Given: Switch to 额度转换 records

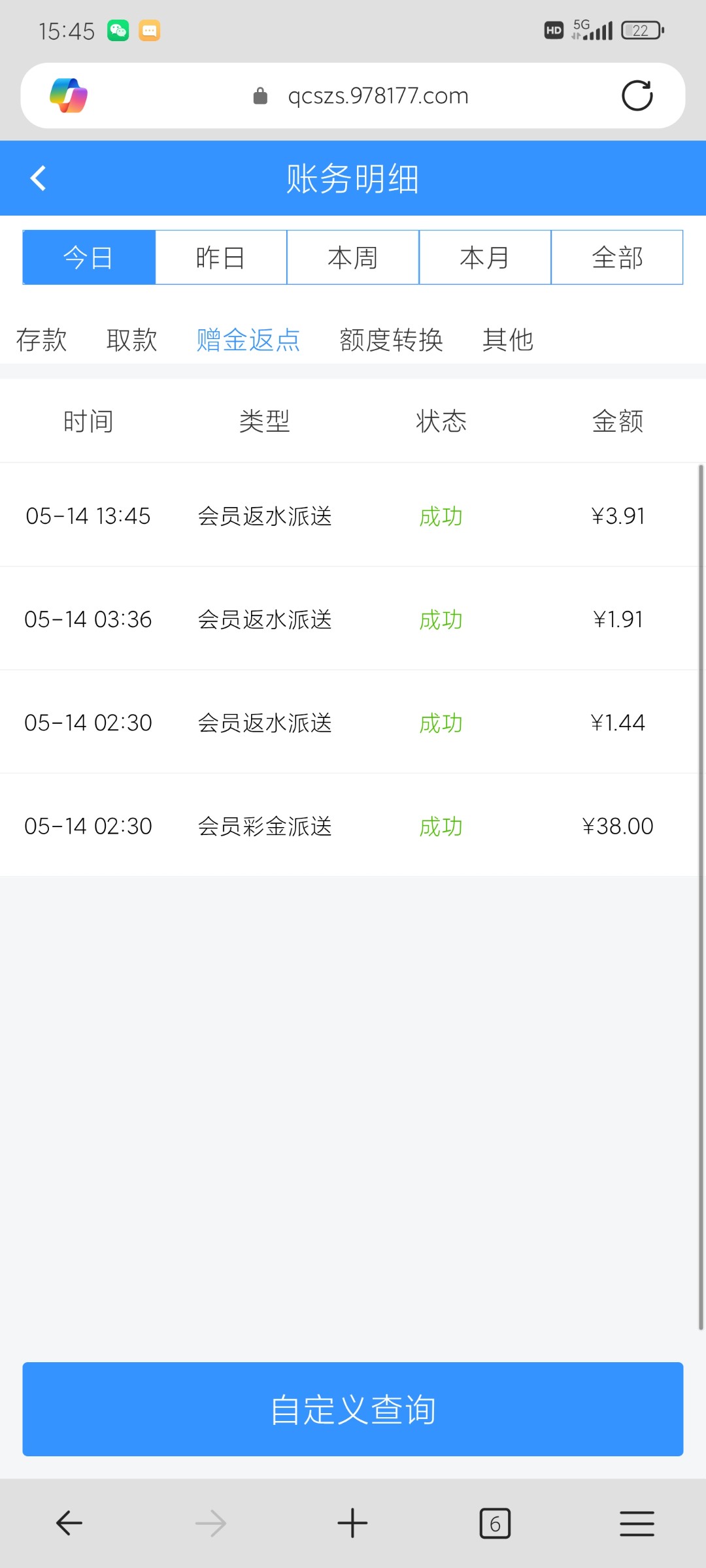Looking at the screenshot, I should [391, 340].
